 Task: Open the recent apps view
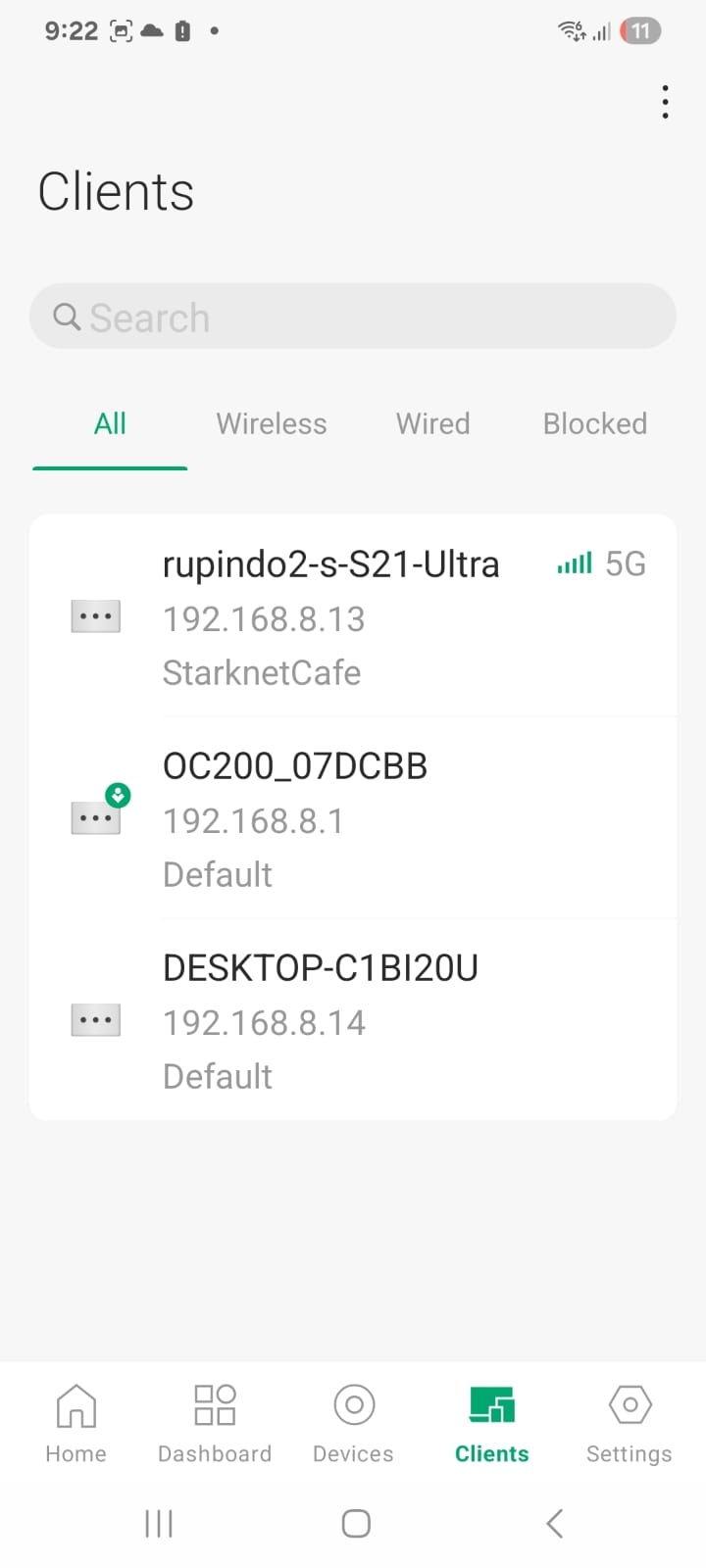click(x=159, y=1523)
